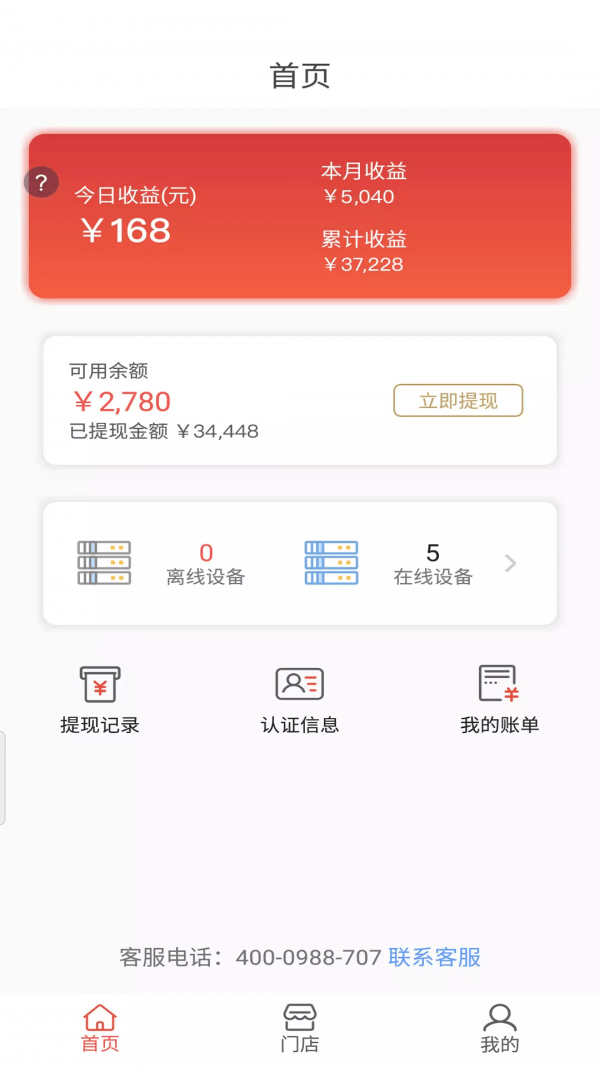Open the question mark help icon
The height and width of the screenshot is (1067, 600).
[x=41, y=182]
